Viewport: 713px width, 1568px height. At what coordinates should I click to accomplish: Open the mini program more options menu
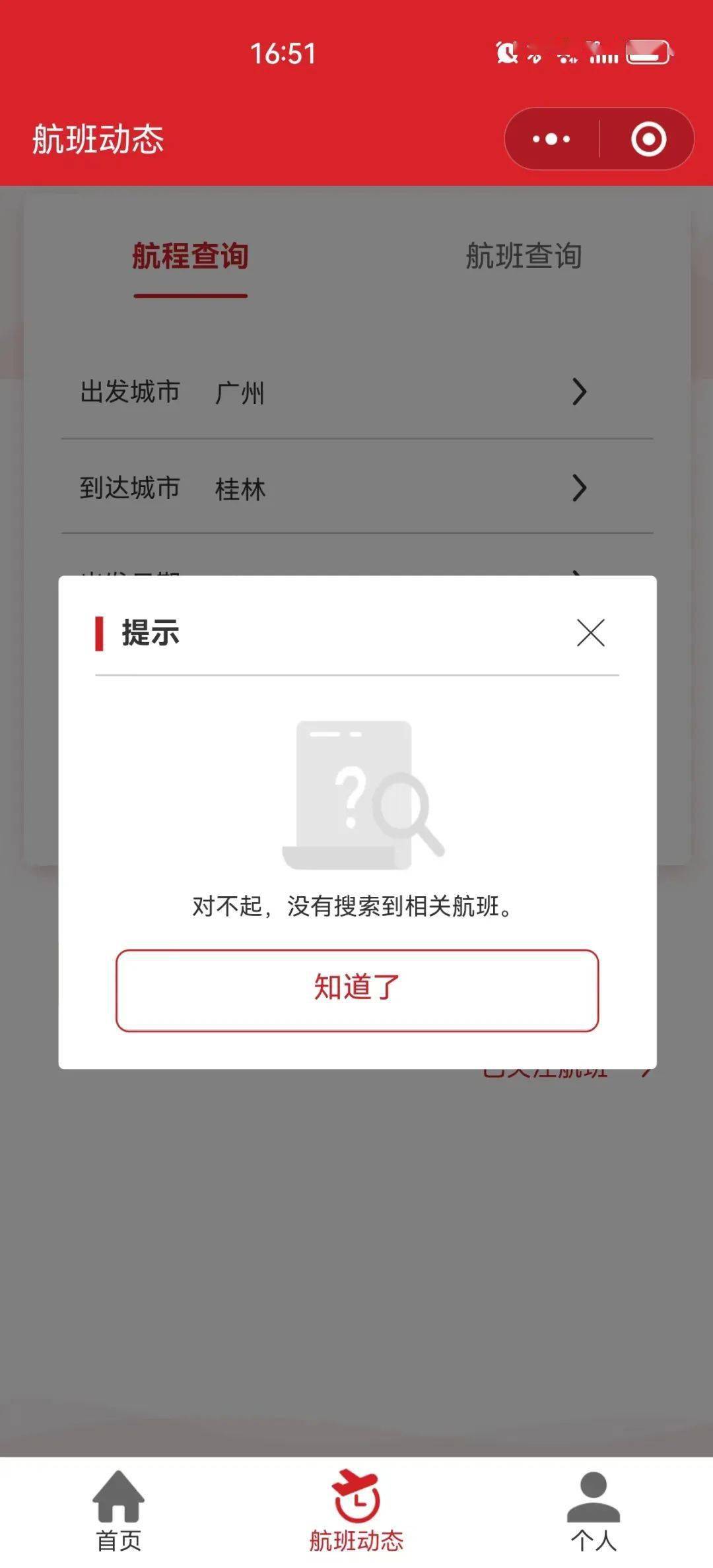(x=552, y=139)
